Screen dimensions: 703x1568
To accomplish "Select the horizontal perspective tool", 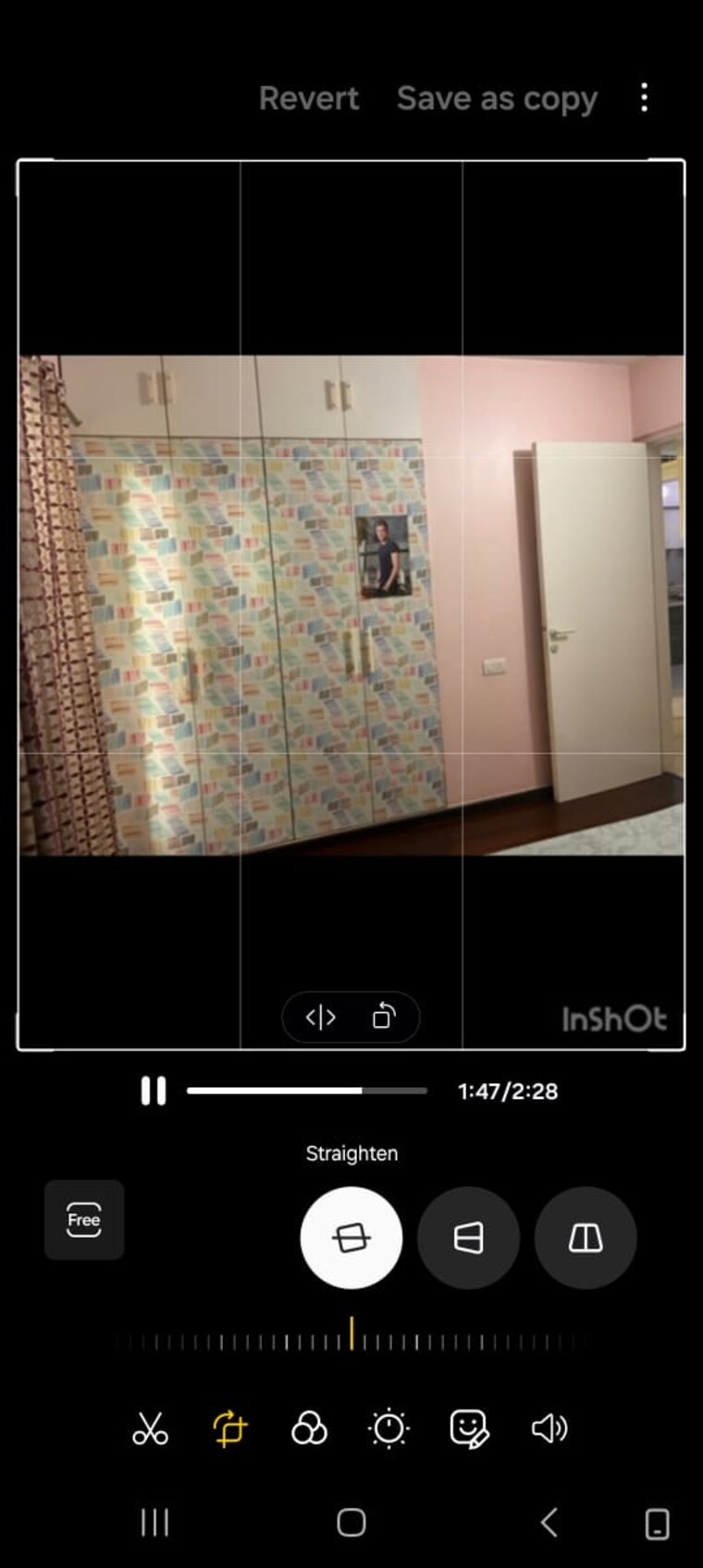I will click(x=468, y=1238).
